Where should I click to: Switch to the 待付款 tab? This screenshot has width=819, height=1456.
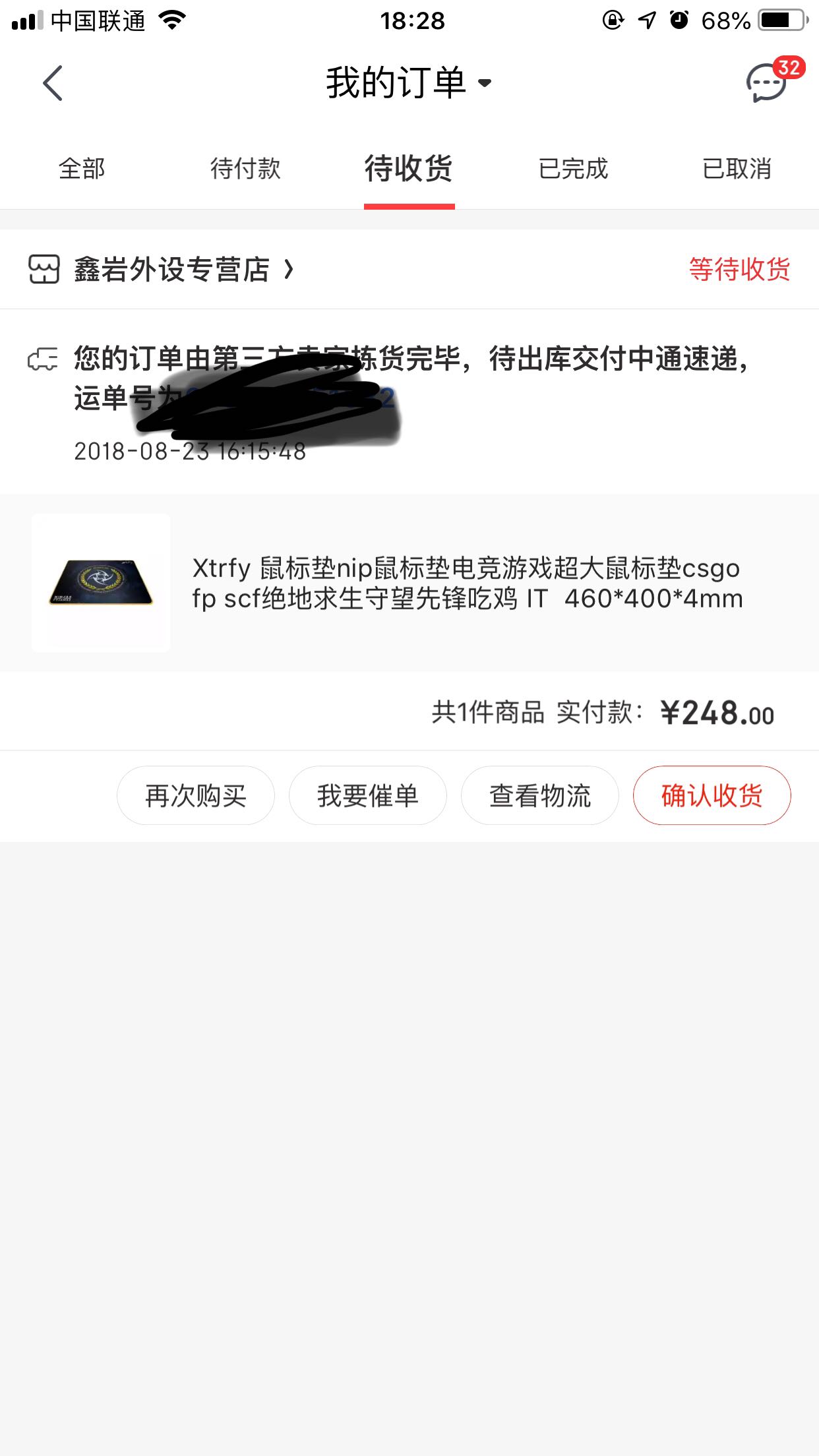pyautogui.click(x=245, y=169)
